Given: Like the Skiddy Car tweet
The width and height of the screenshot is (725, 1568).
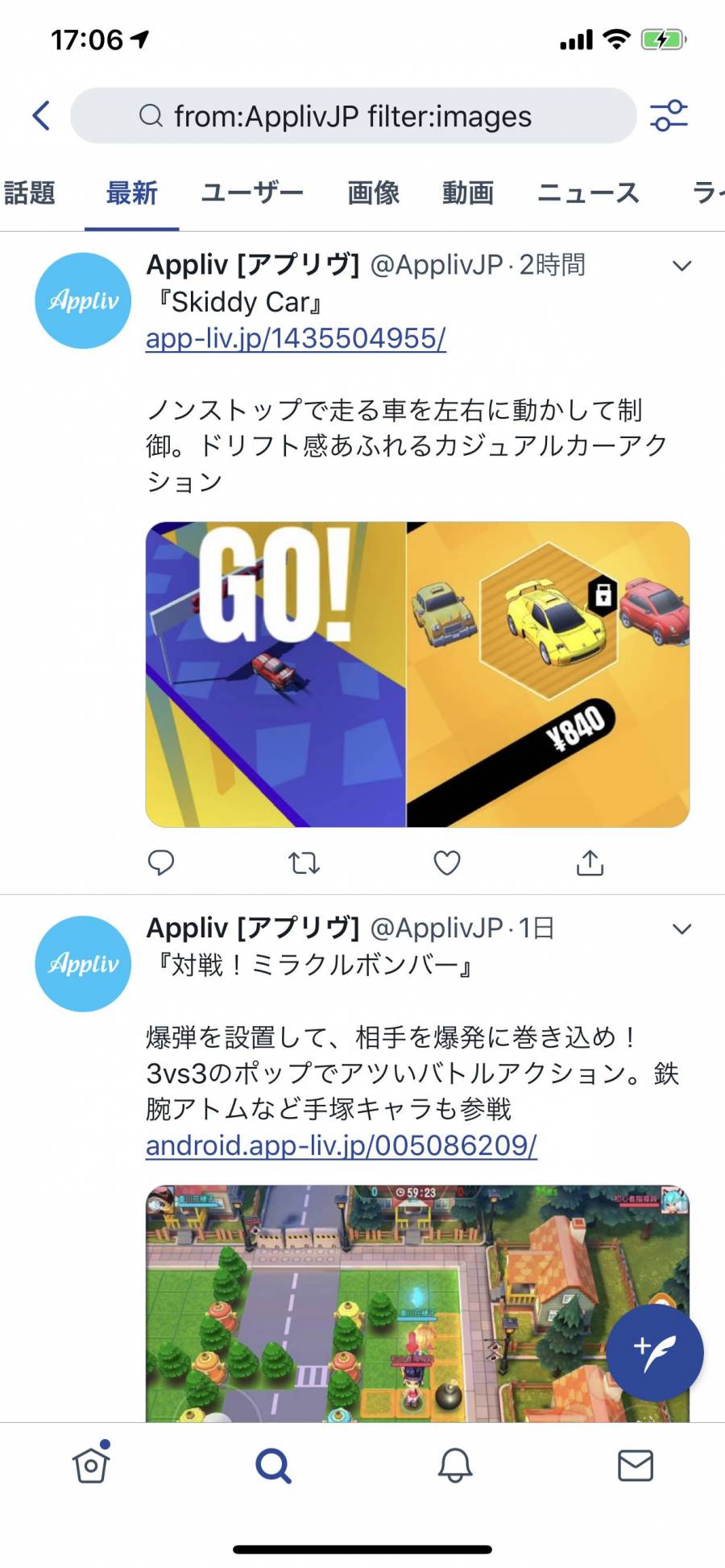Looking at the screenshot, I should (x=447, y=863).
